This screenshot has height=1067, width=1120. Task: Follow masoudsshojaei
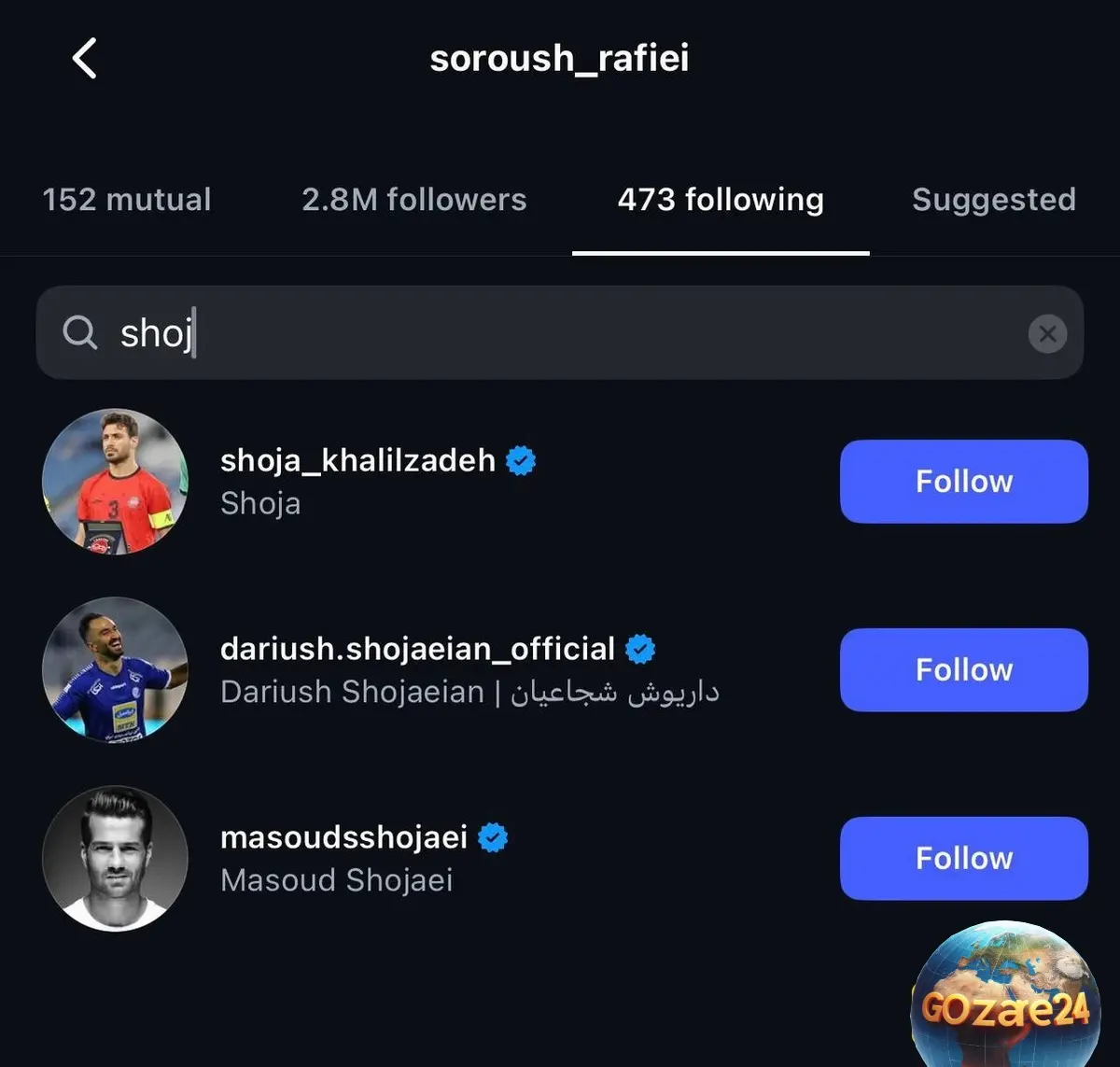(x=963, y=859)
